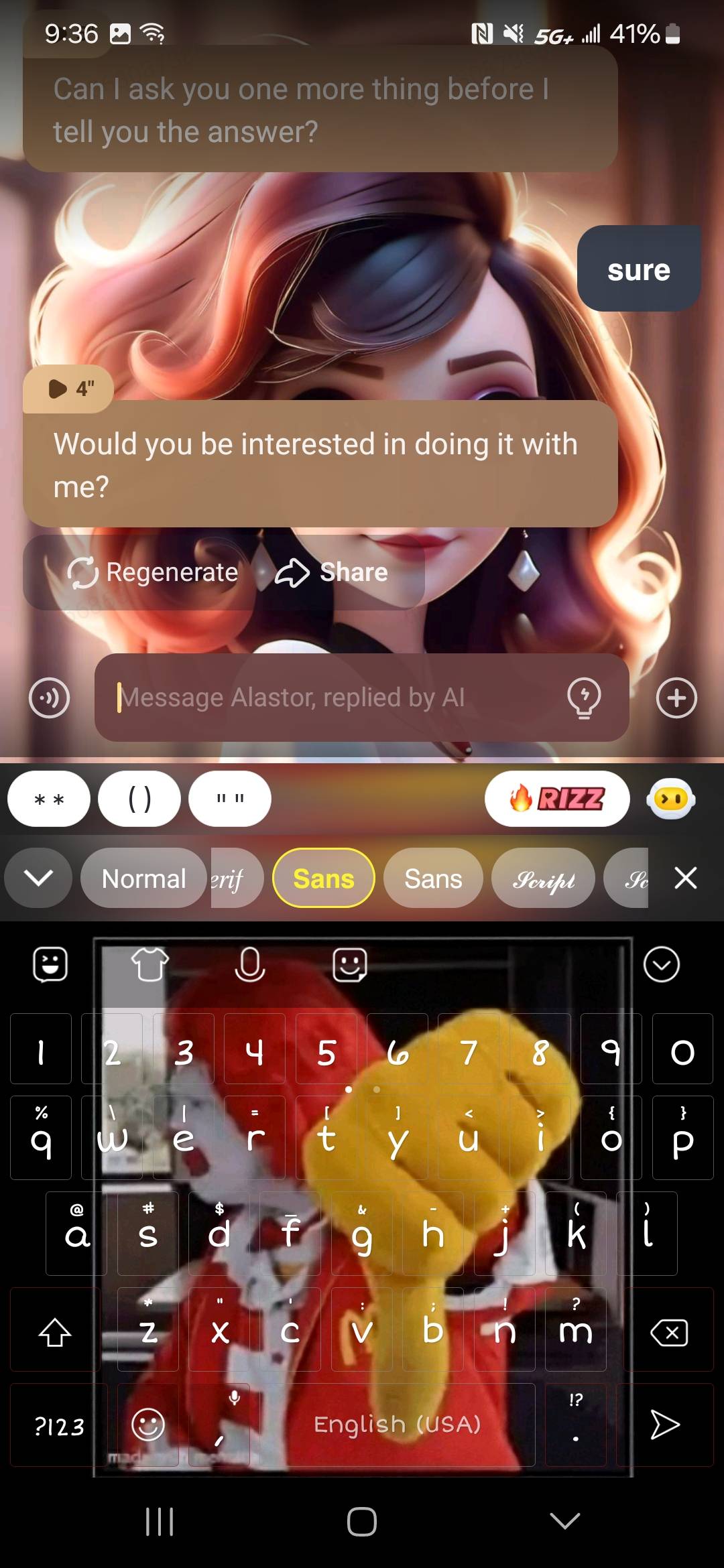Play the 4-second voice message
Screen dimensions: 724x1568
pos(68,389)
